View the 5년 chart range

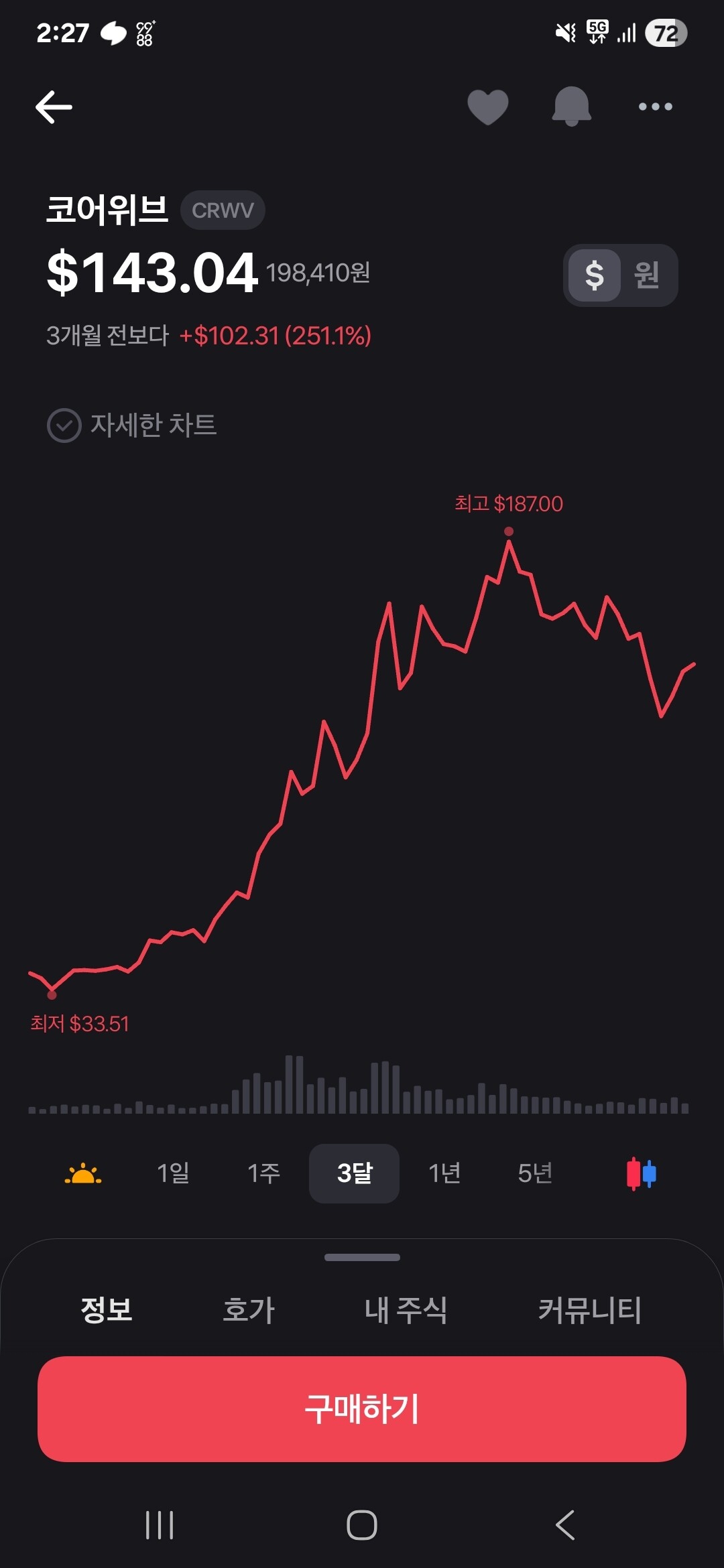click(535, 1173)
